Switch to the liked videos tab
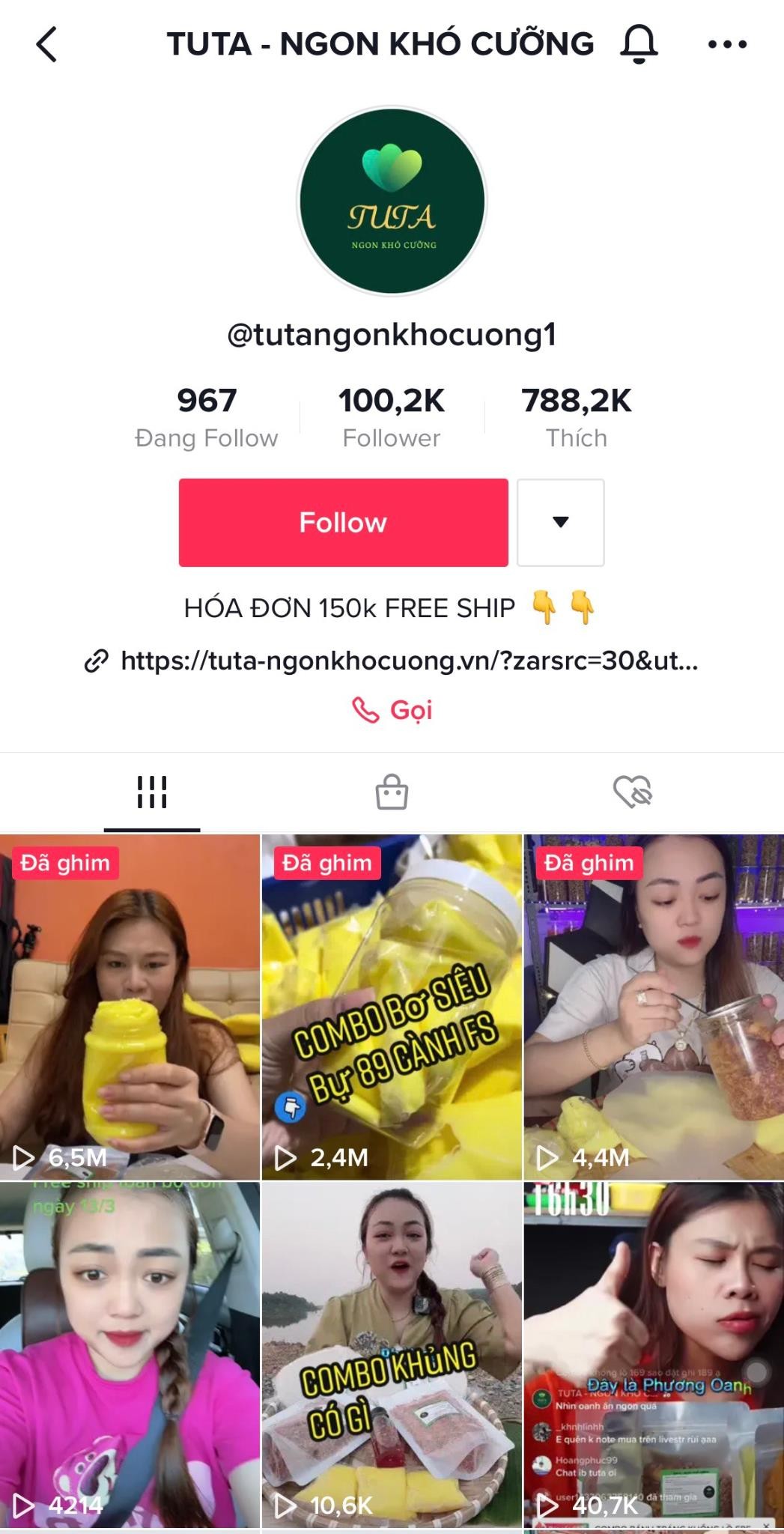784x1534 pixels. pos(632,792)
